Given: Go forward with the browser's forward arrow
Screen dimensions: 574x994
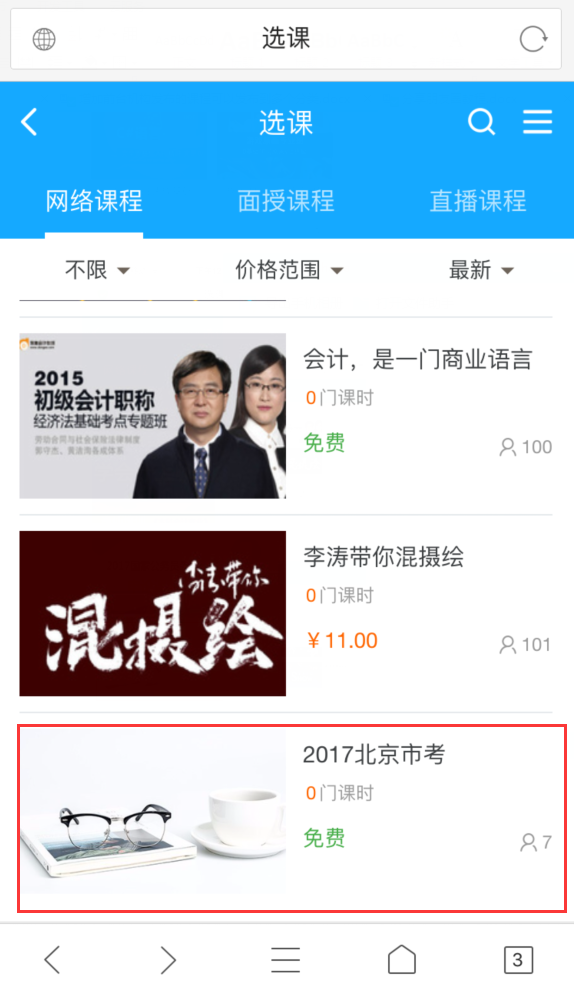Looking at the screenshot, I should click(168, 960).
